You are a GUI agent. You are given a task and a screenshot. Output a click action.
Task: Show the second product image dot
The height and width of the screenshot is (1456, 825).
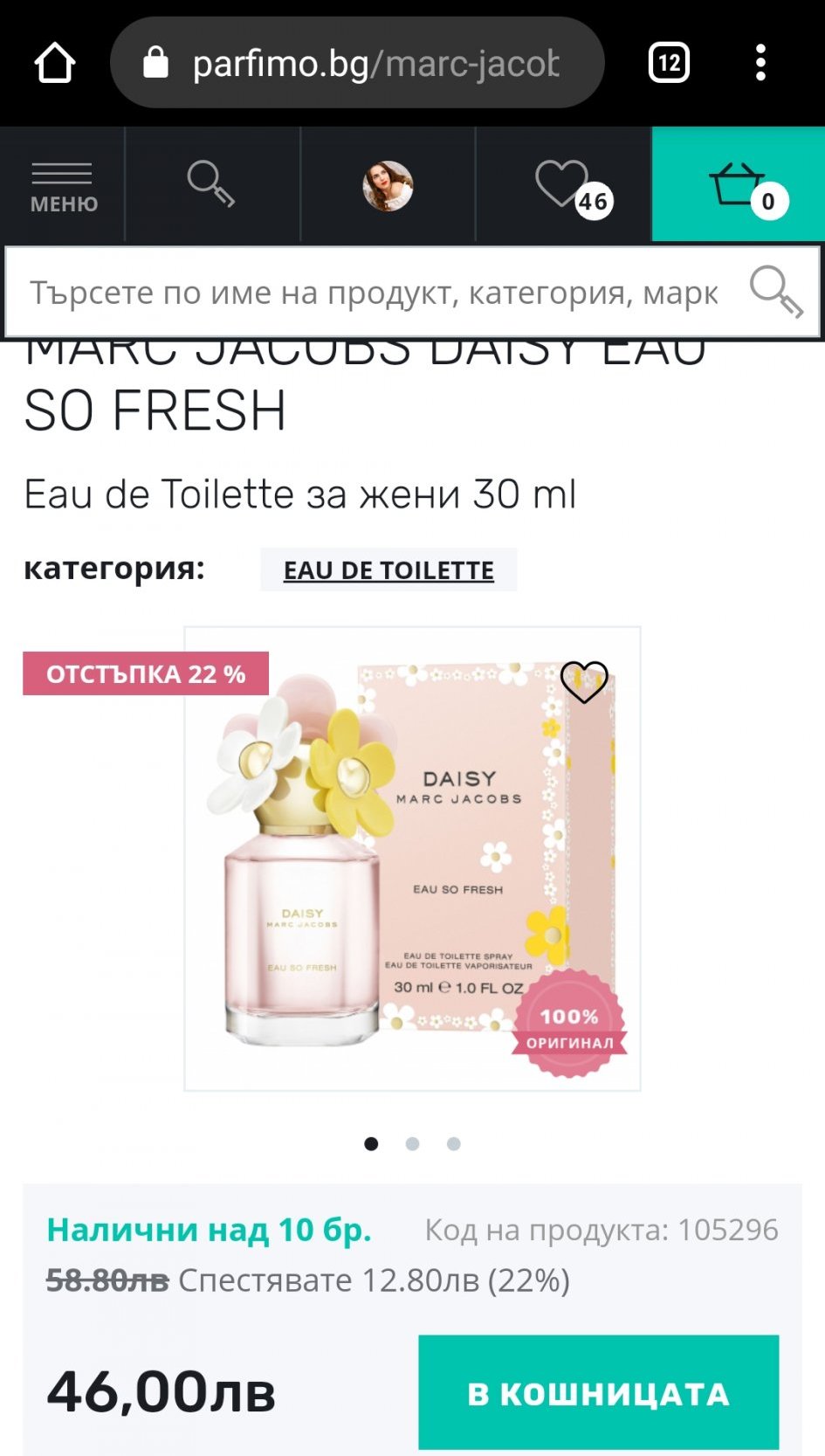pyautogui.click(x=412, y=1144)
